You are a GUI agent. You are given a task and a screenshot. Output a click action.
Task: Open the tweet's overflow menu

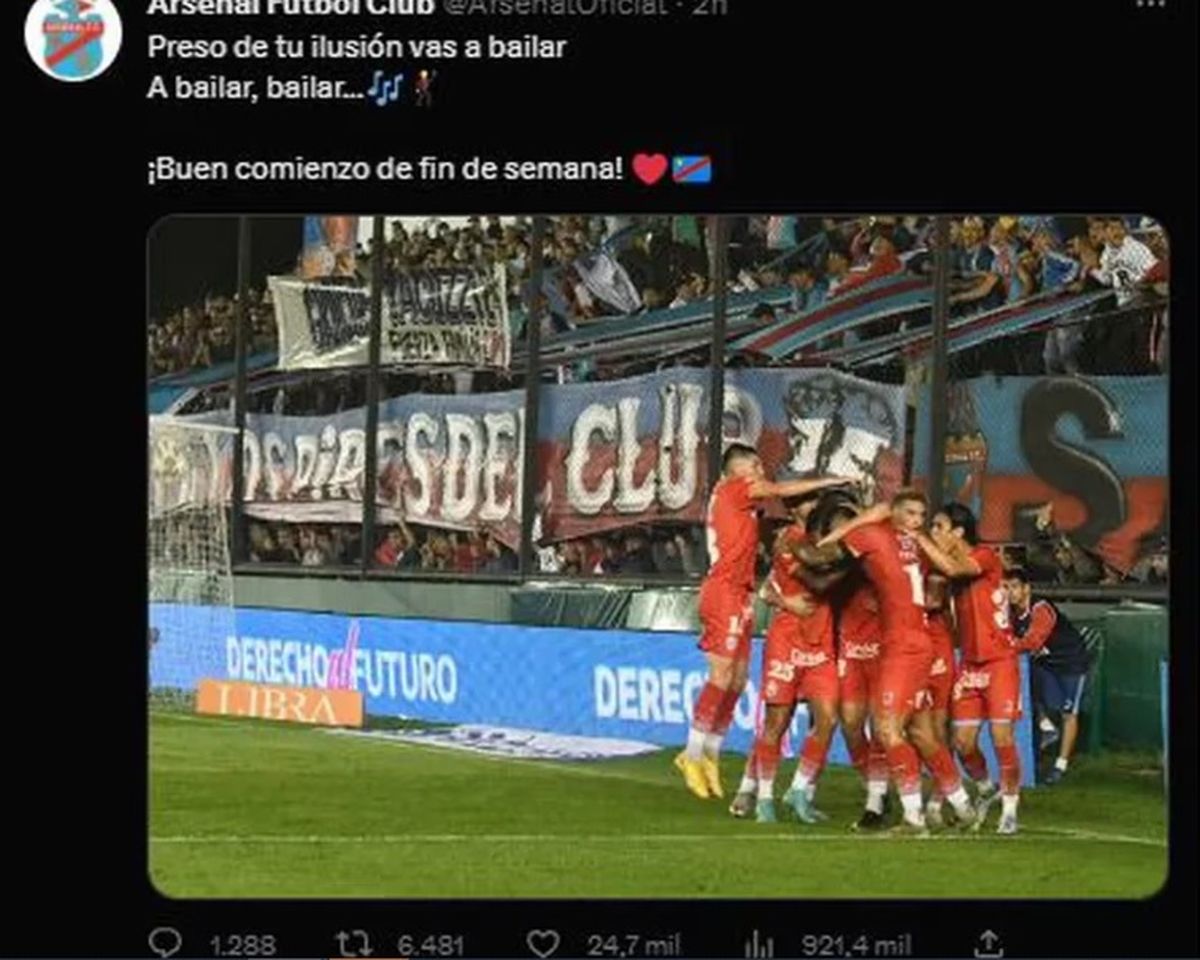pyautogui.click(x=1149, y=5)
